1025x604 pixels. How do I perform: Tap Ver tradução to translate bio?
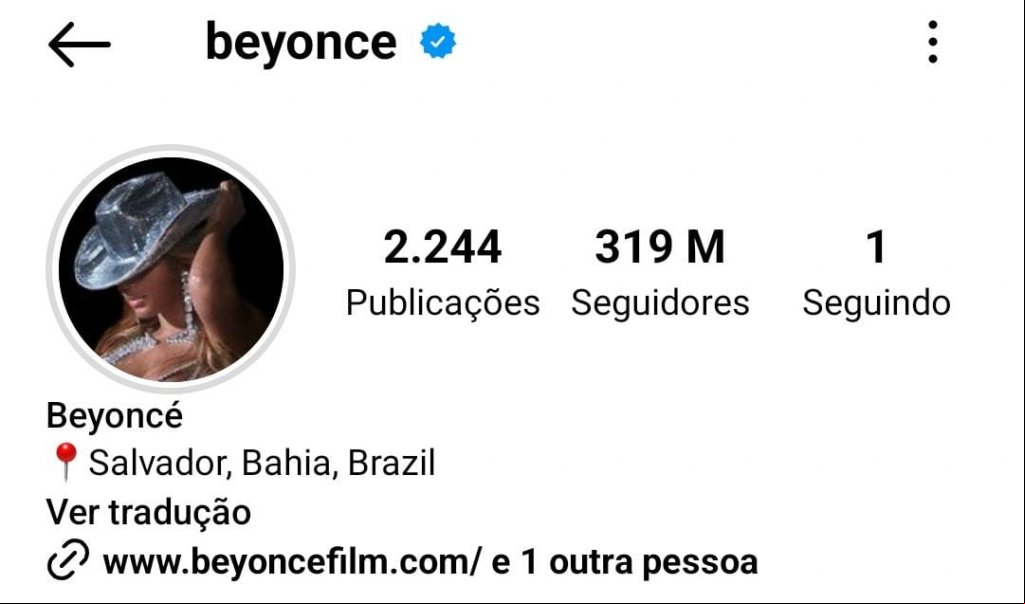tap(148, 513)
